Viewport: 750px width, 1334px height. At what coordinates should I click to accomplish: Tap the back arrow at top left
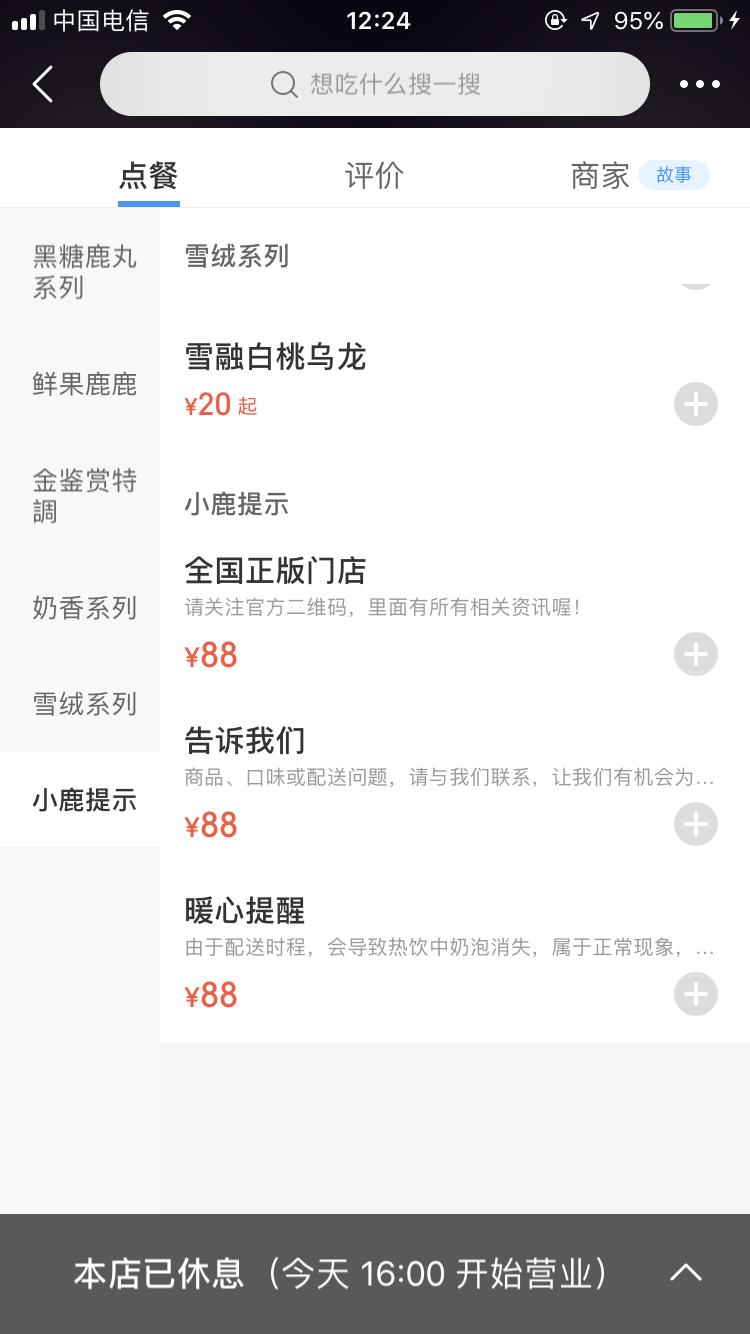point(42,84)
